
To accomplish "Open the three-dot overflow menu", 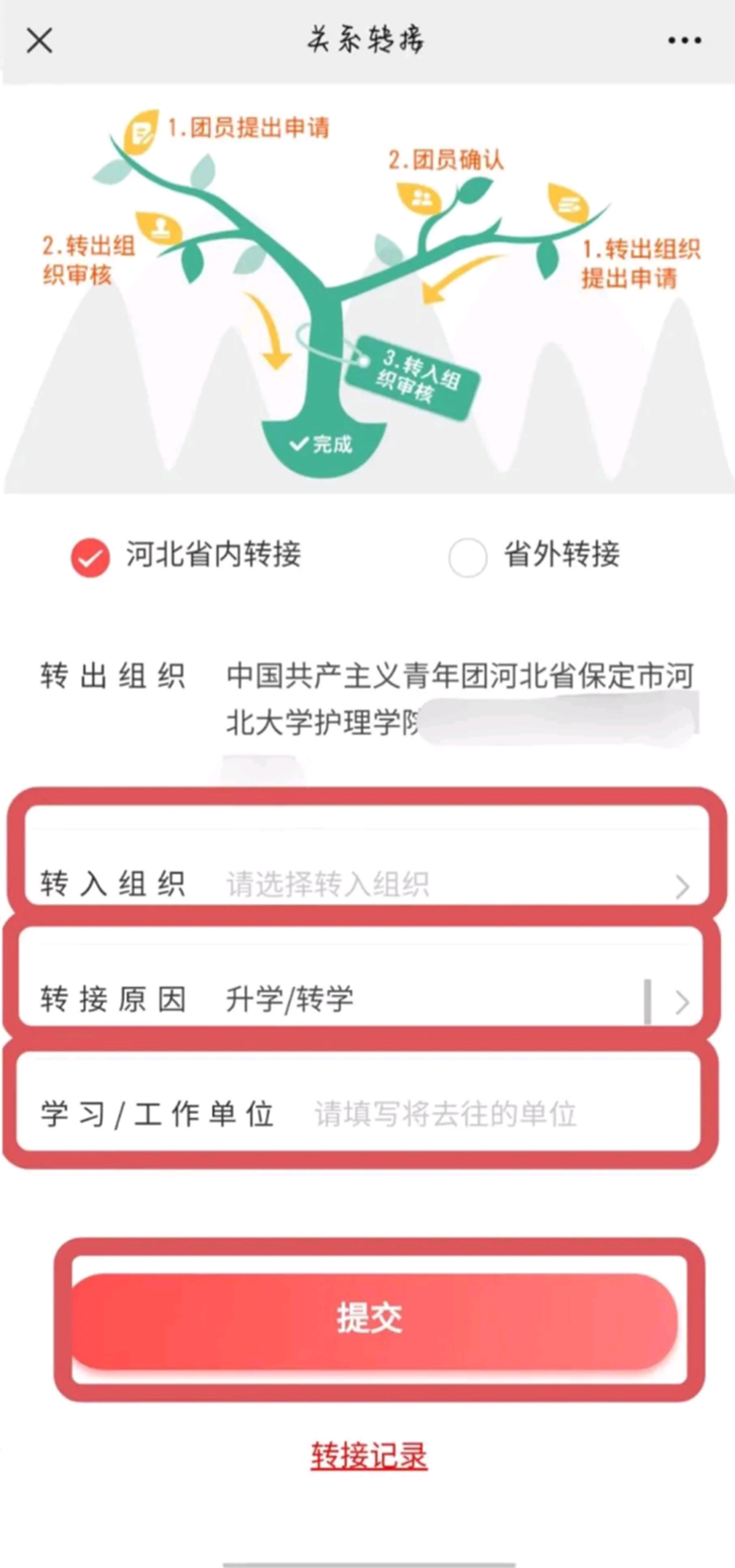I will coord(684,40).
